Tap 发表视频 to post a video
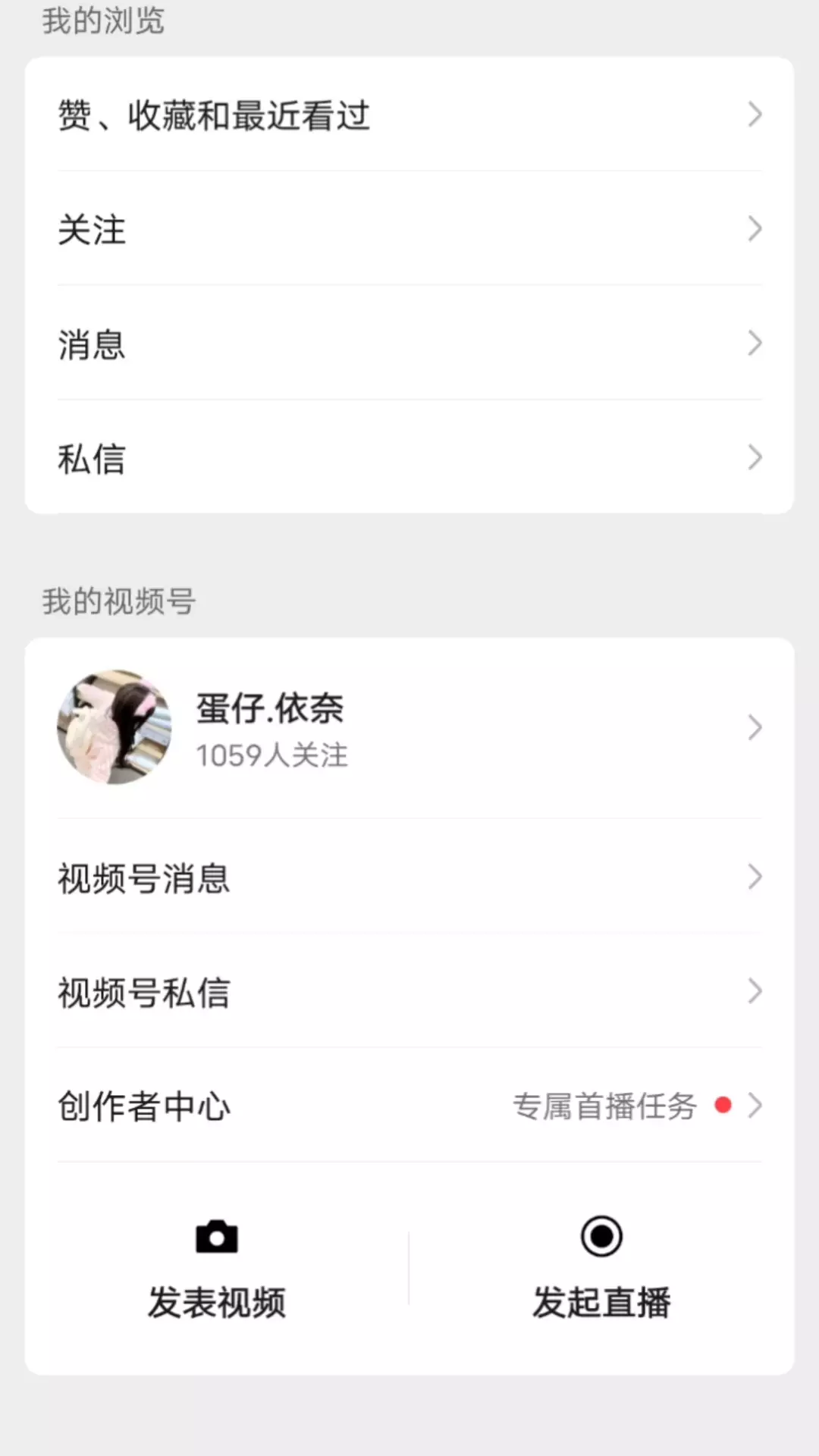 point(217,1268)
